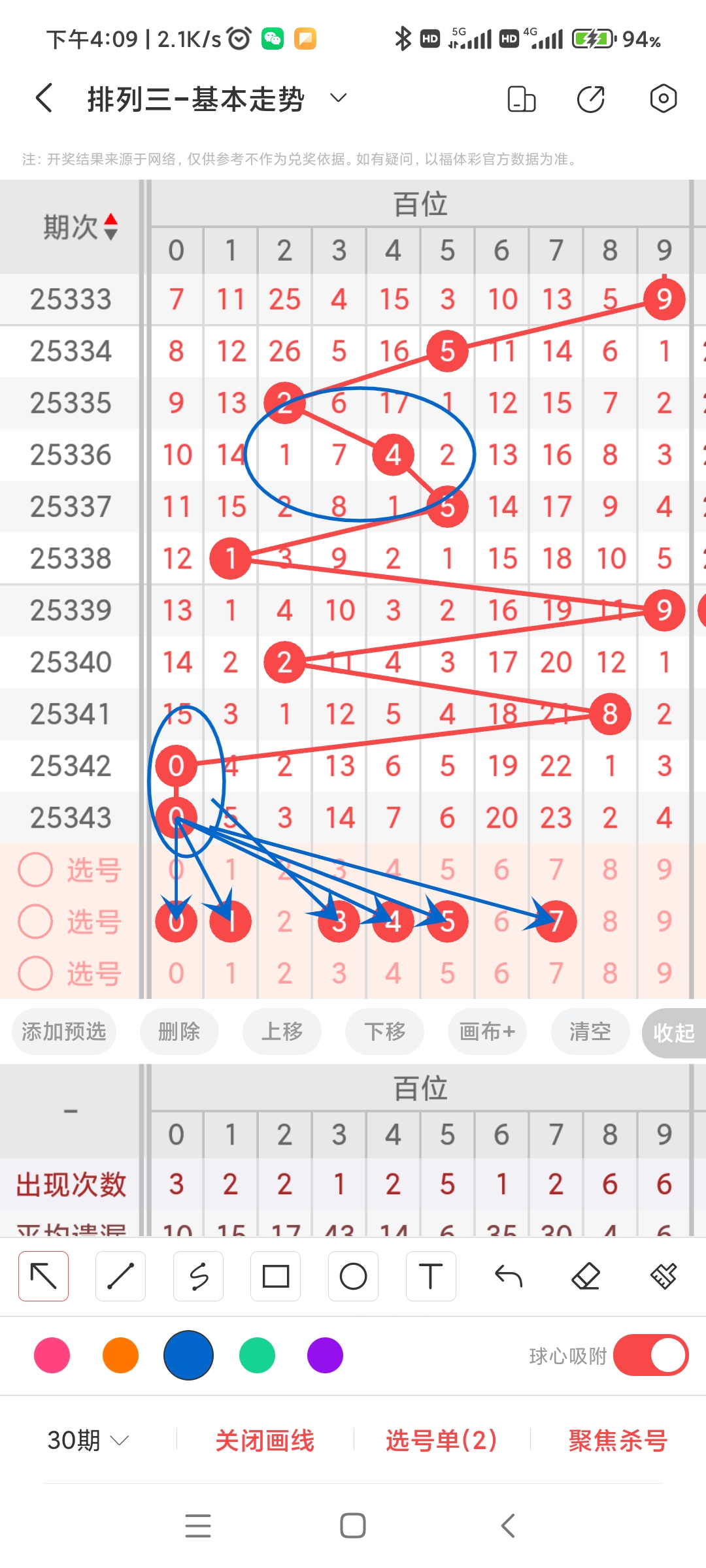
Task: Undo the last drawing action
Action: click(509, 1275)
